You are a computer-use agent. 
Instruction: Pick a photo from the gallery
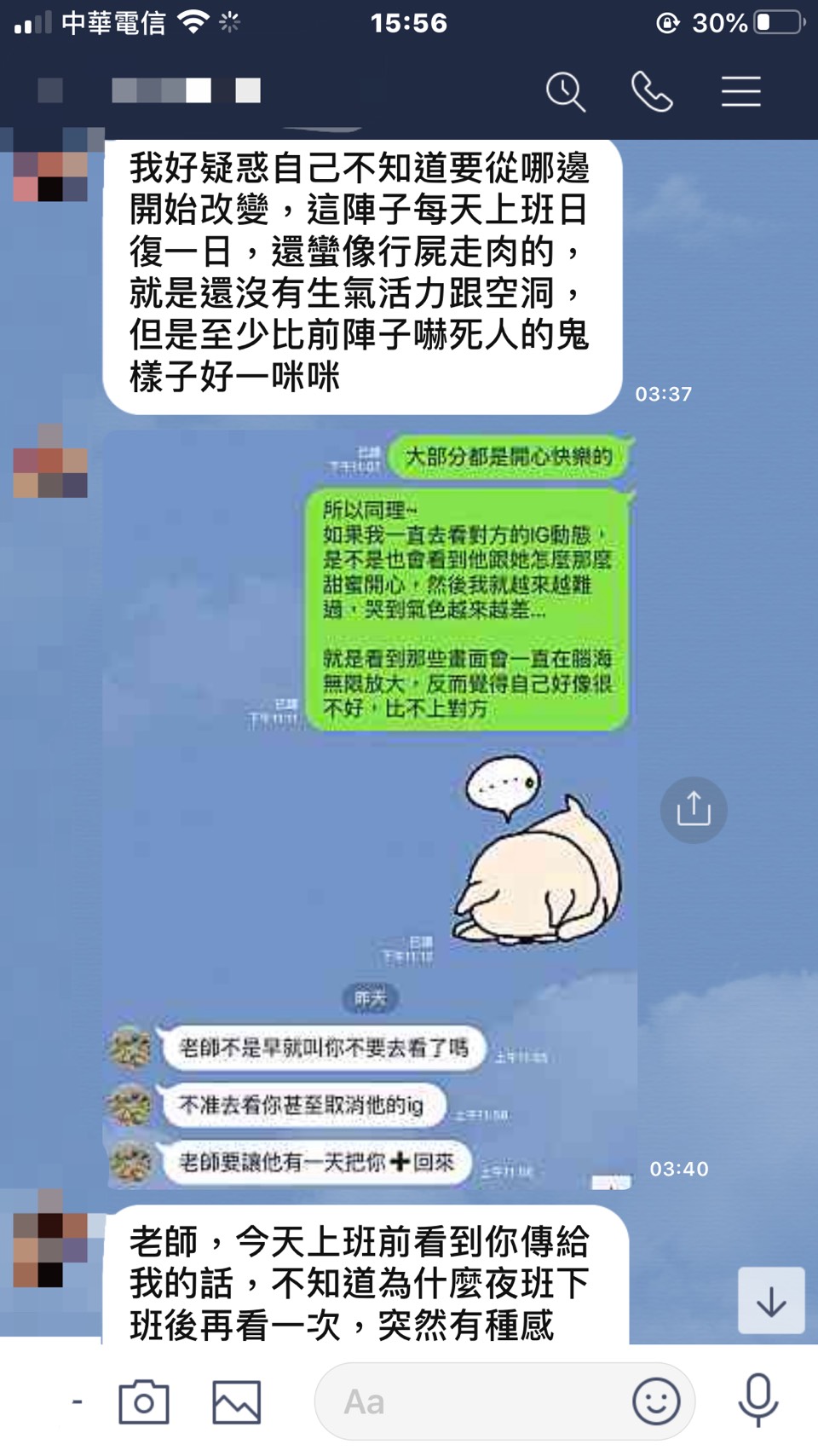(236, 1401)
